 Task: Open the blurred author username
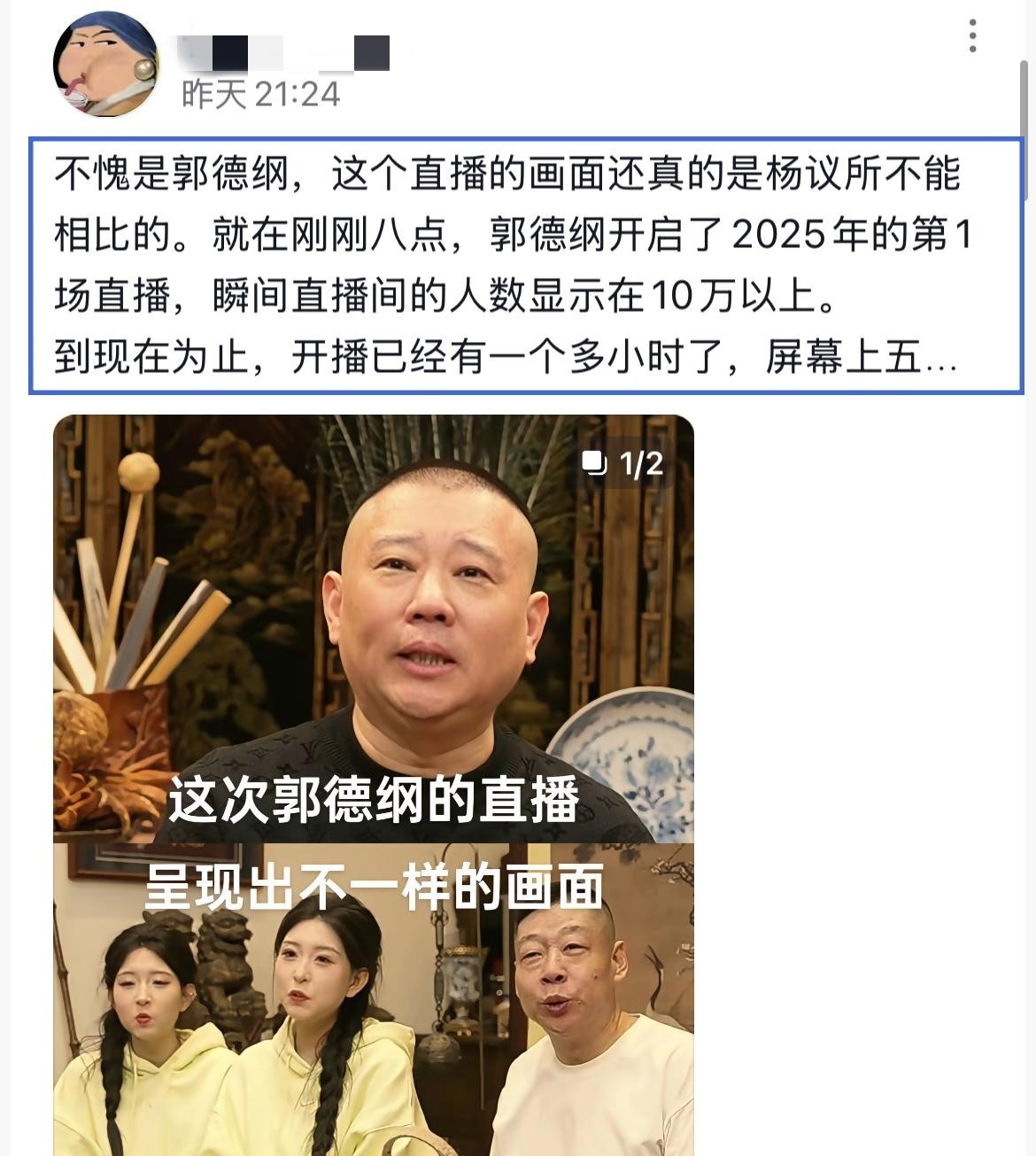tap(283, 52)
